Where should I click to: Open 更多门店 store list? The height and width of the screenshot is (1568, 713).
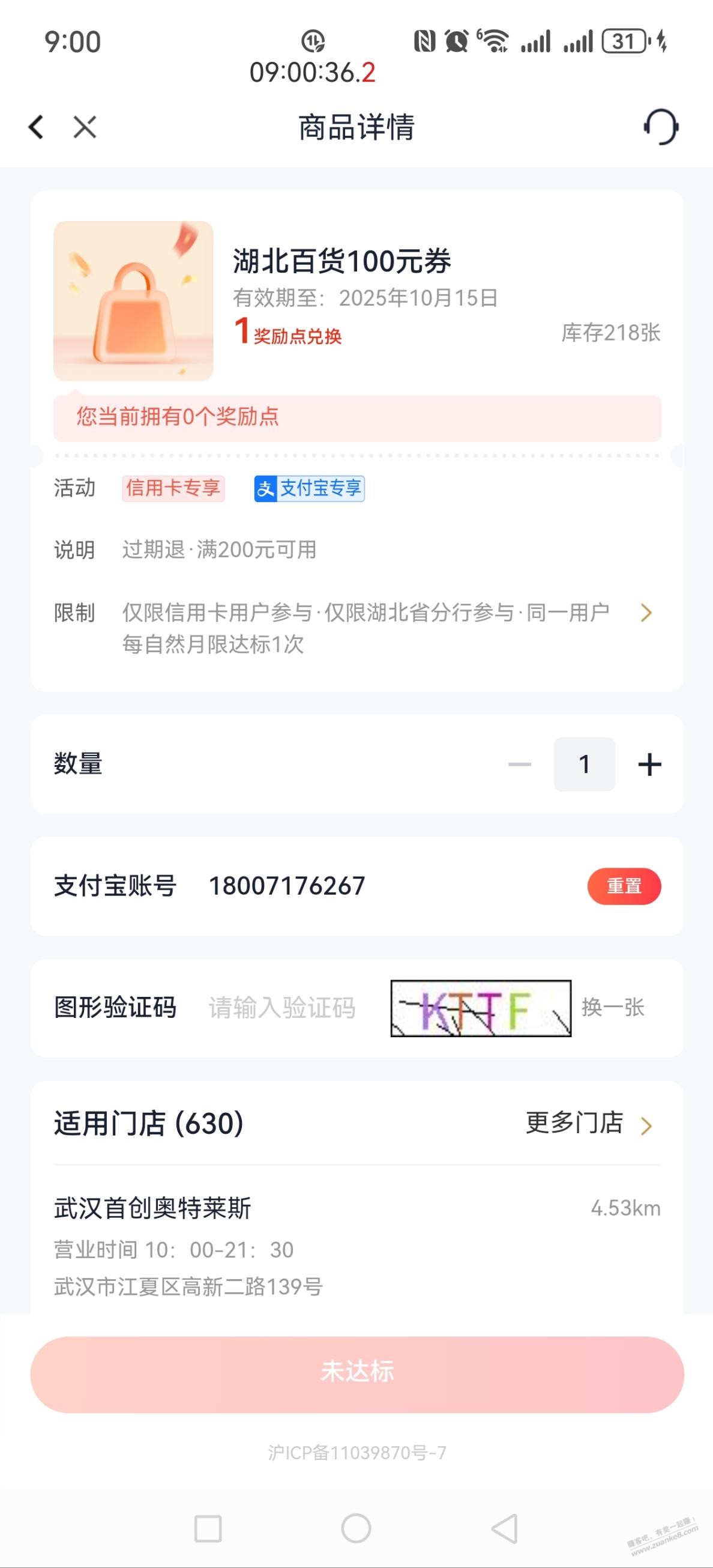pos(588,1124)
